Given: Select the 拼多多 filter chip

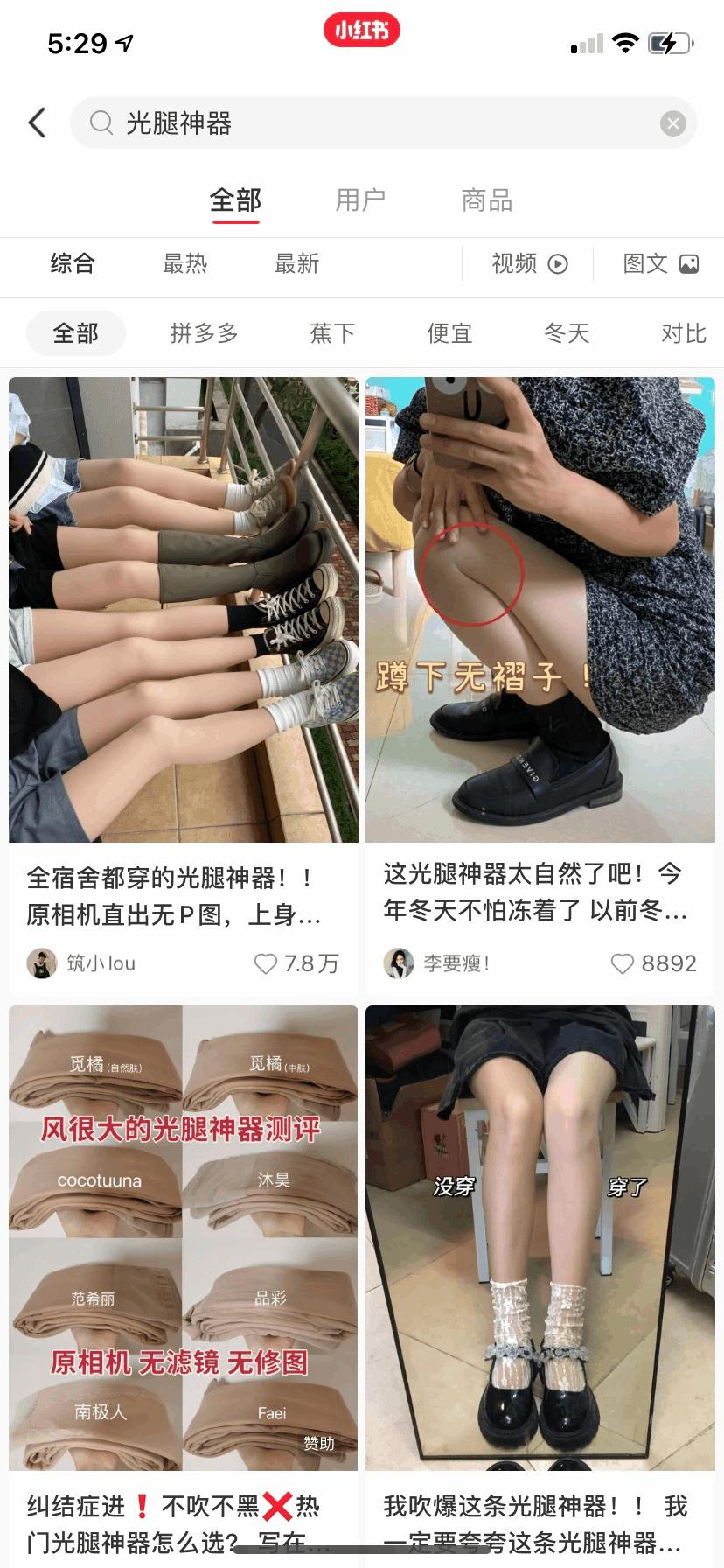Looking at the screenshot, I should click(204, 333).
